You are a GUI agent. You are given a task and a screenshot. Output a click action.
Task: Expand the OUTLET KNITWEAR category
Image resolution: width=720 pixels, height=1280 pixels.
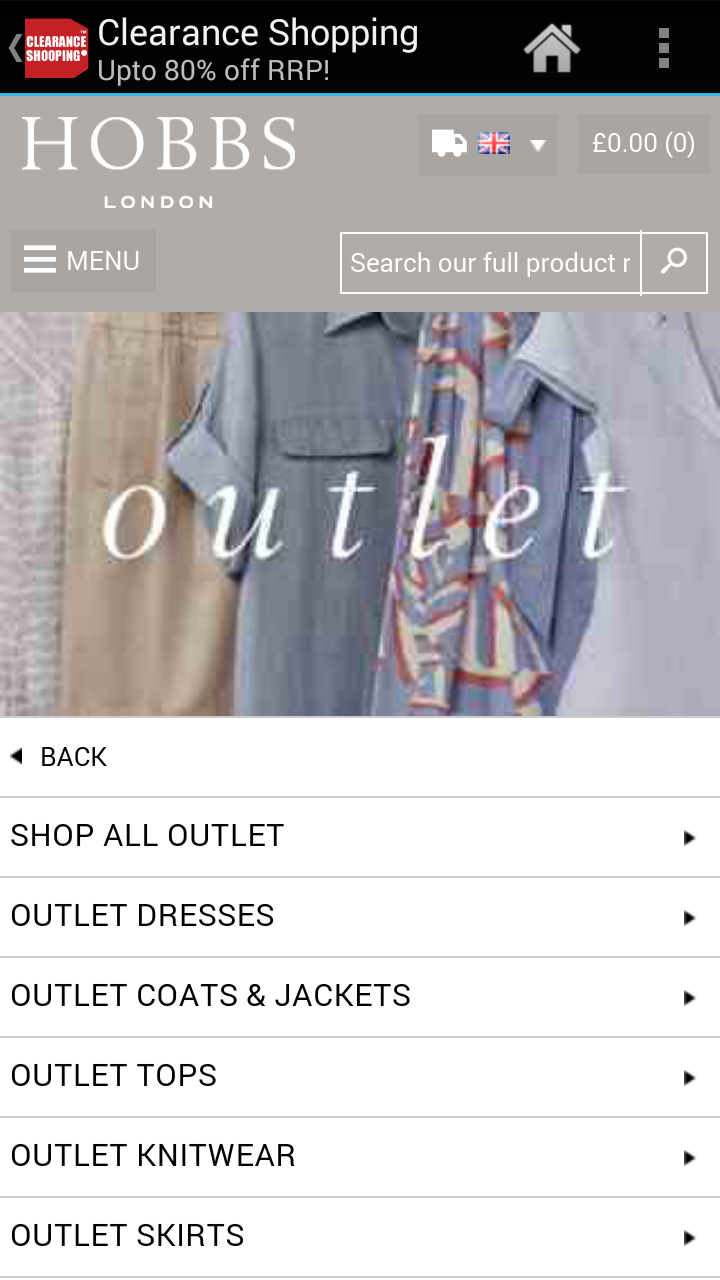tap(360, 1155)
